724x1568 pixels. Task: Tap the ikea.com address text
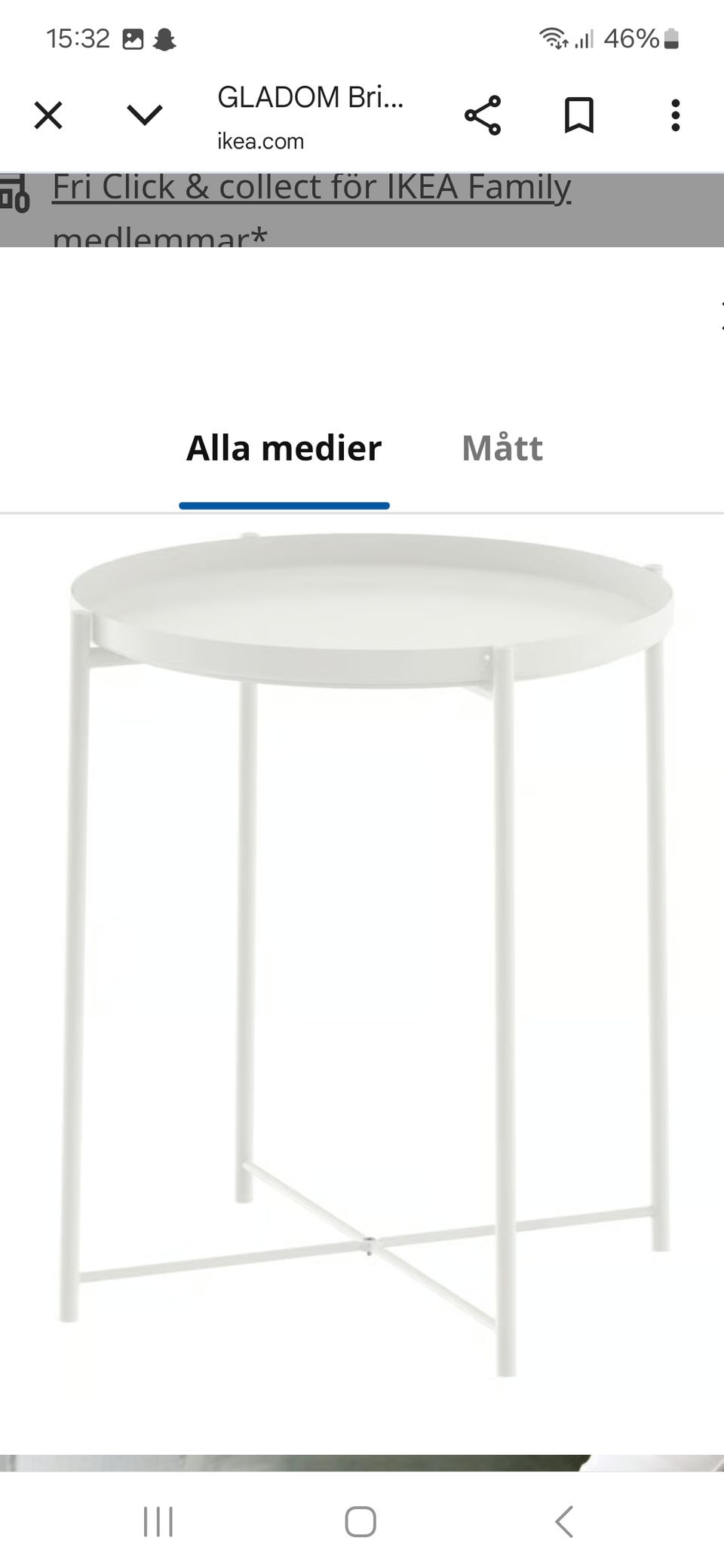point(259,141)
